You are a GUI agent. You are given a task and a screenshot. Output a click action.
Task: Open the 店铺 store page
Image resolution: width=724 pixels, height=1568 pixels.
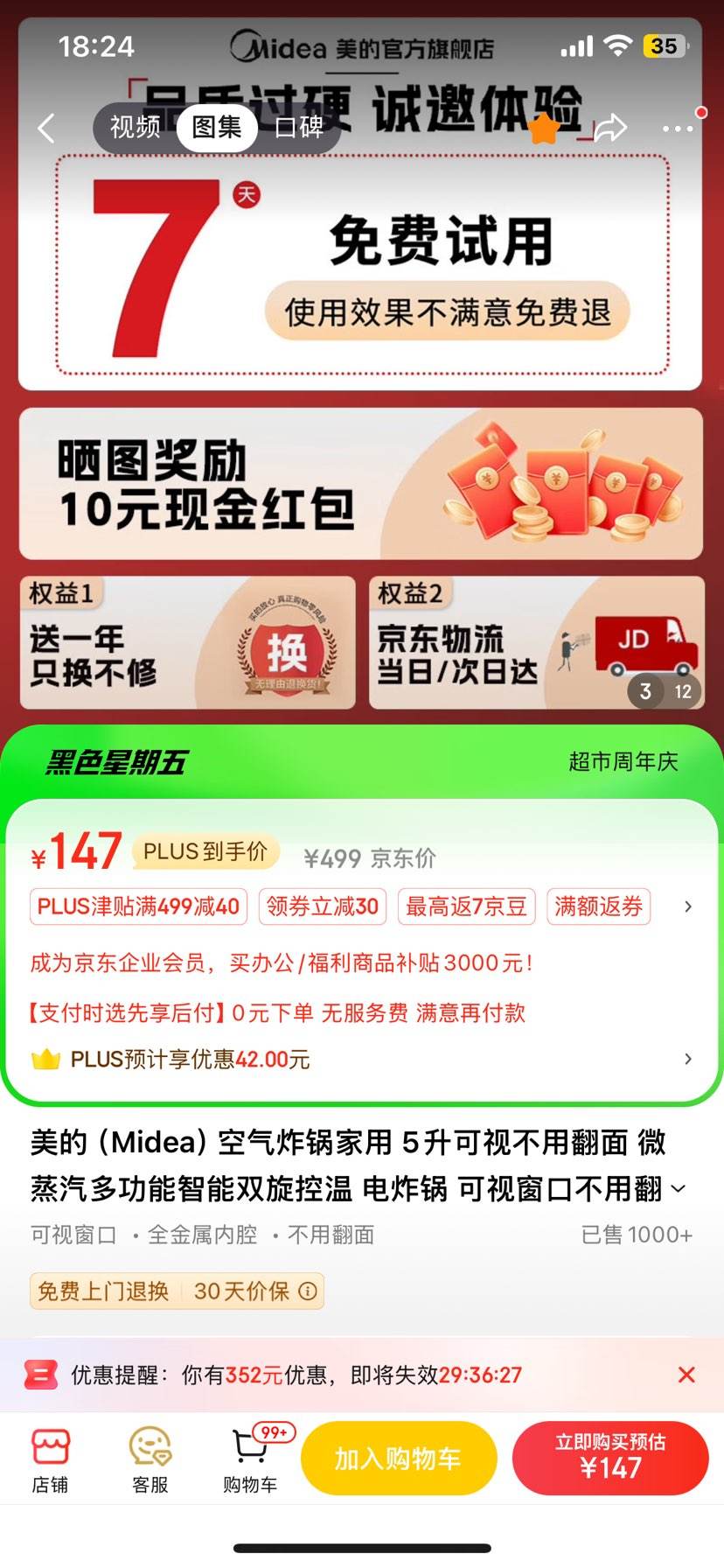50,1459
